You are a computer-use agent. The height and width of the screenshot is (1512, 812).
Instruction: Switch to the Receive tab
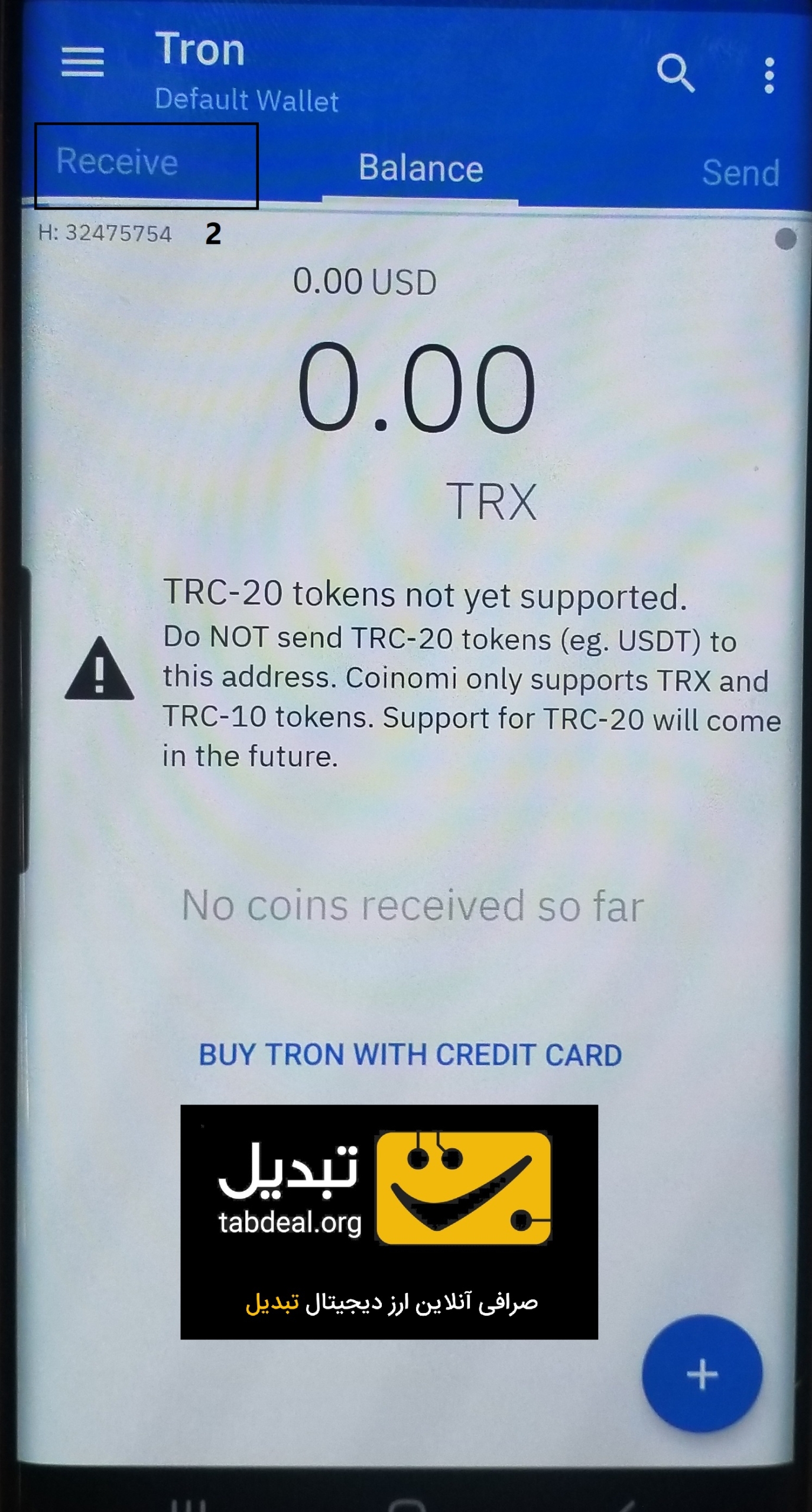tap(118, 162)
